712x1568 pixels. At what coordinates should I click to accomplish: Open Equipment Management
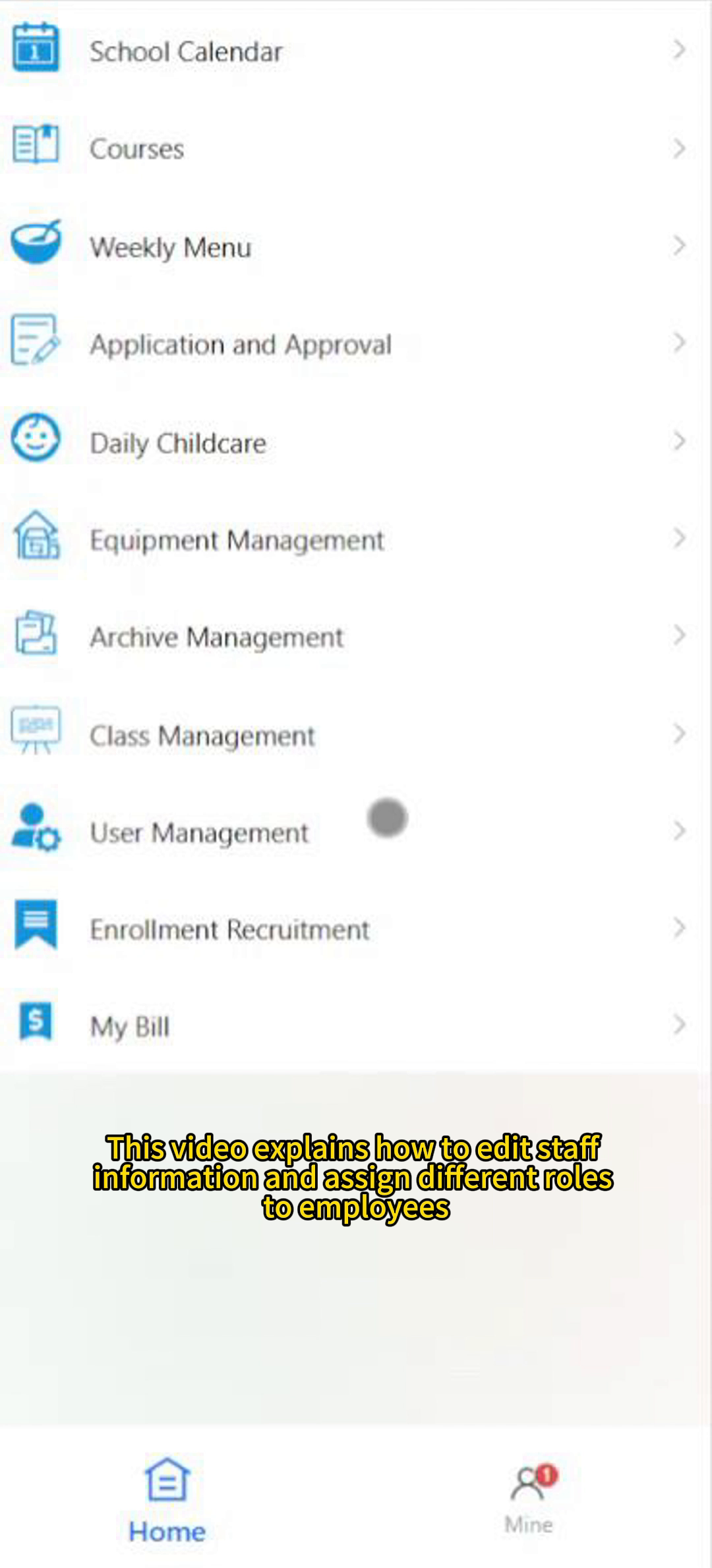[237, 540]
